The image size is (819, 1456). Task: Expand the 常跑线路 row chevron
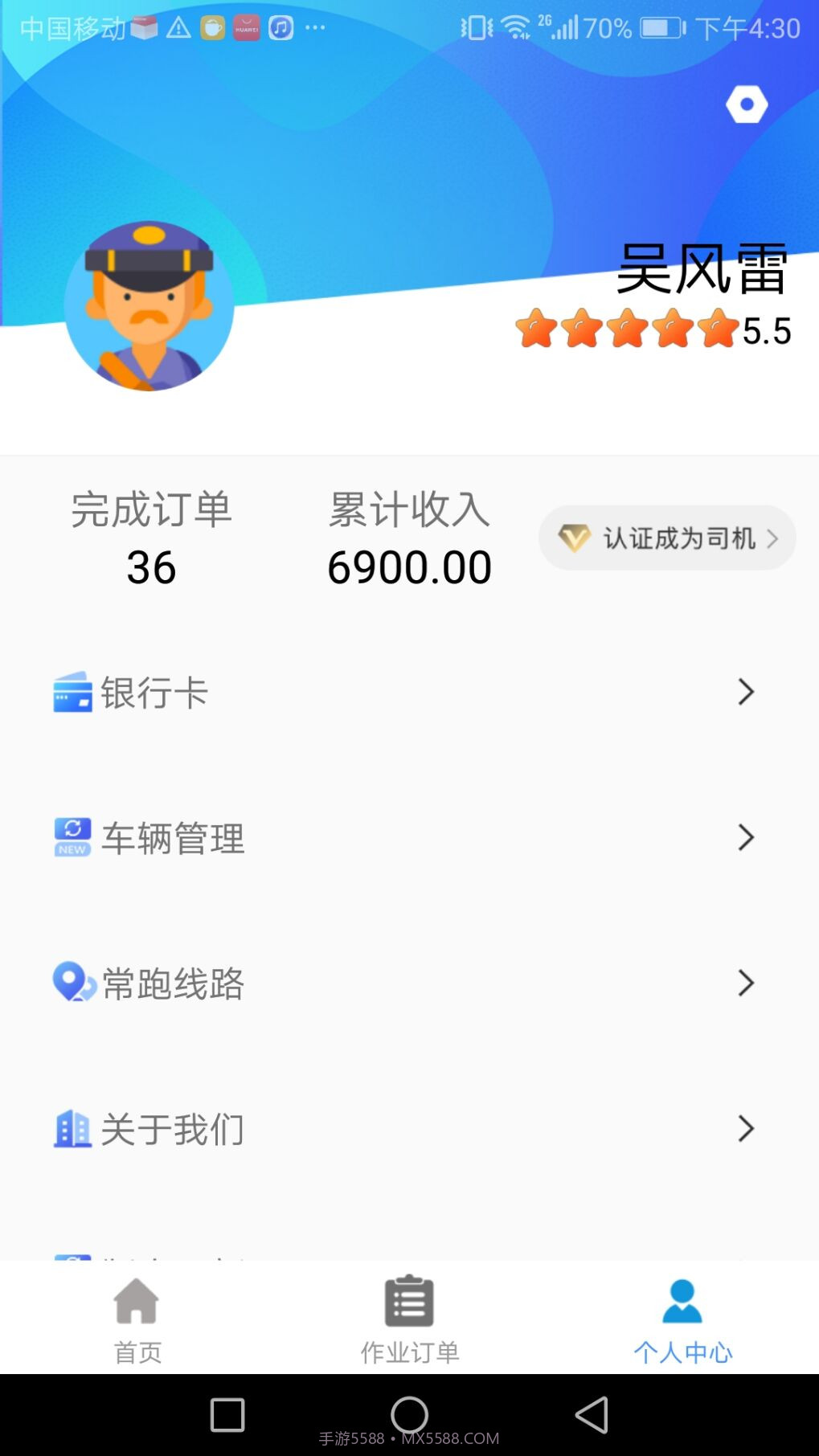747,983
